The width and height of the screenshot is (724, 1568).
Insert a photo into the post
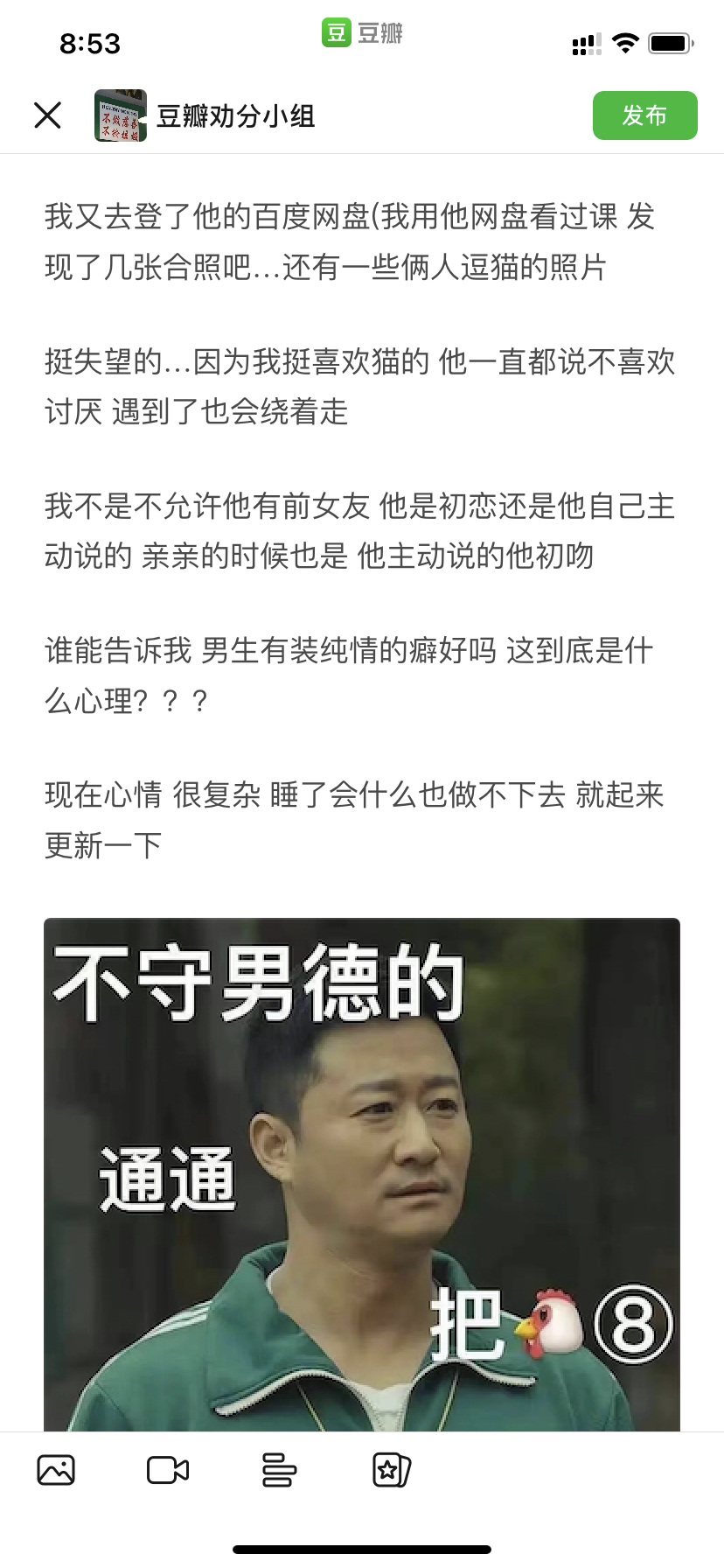coord(56,1469)
